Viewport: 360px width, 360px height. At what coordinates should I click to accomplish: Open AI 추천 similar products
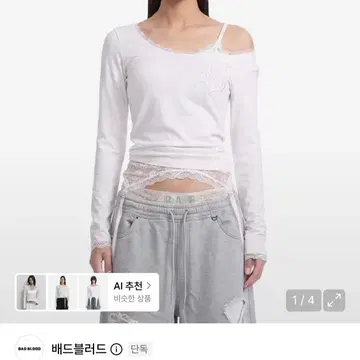[x=132, y=292]
